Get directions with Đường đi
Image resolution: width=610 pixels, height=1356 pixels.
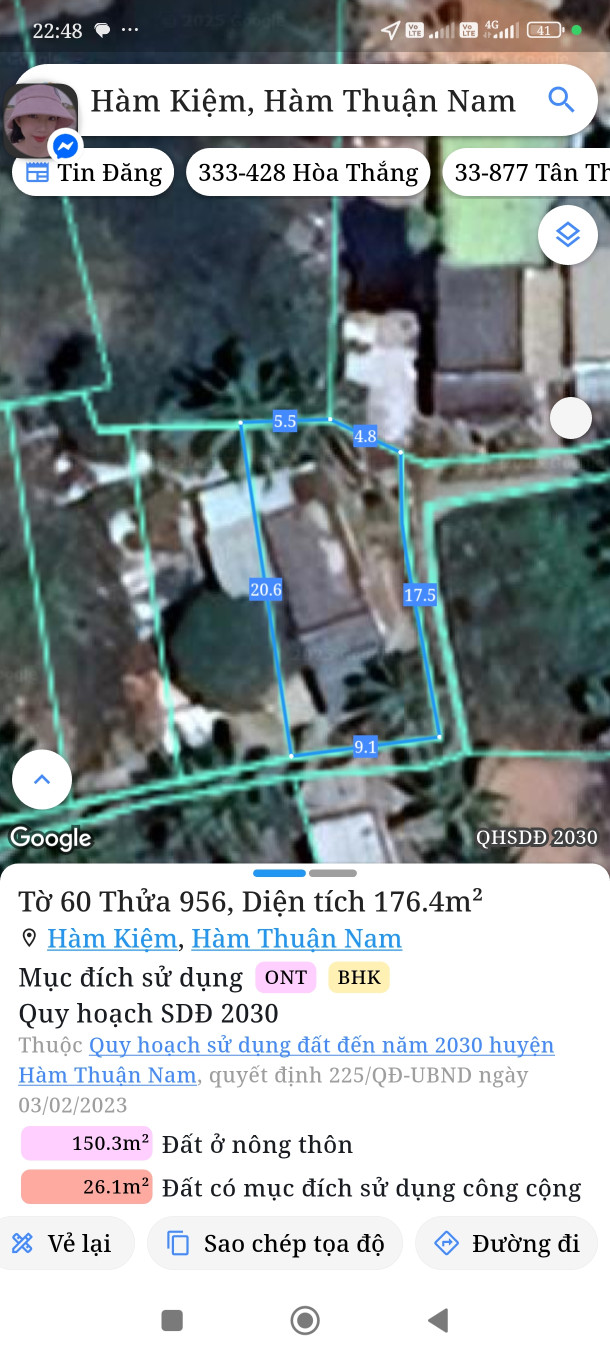506,1244
